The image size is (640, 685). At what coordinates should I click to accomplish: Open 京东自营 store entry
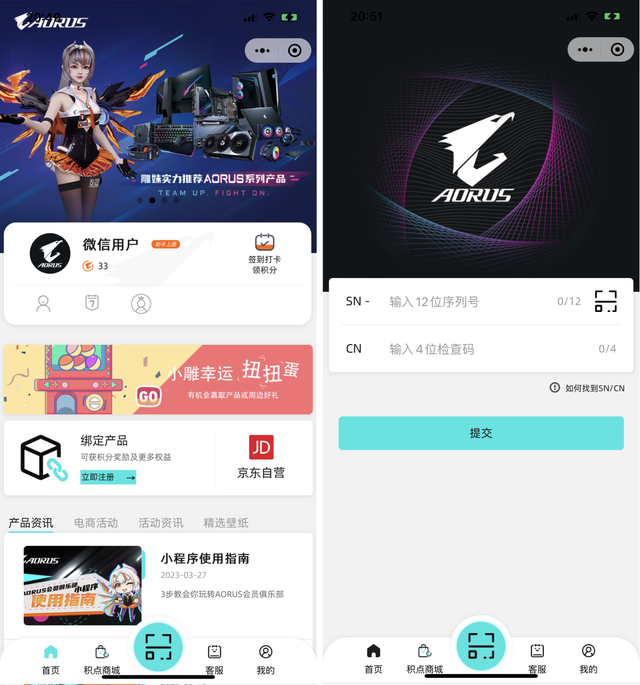tap(261, 457)
